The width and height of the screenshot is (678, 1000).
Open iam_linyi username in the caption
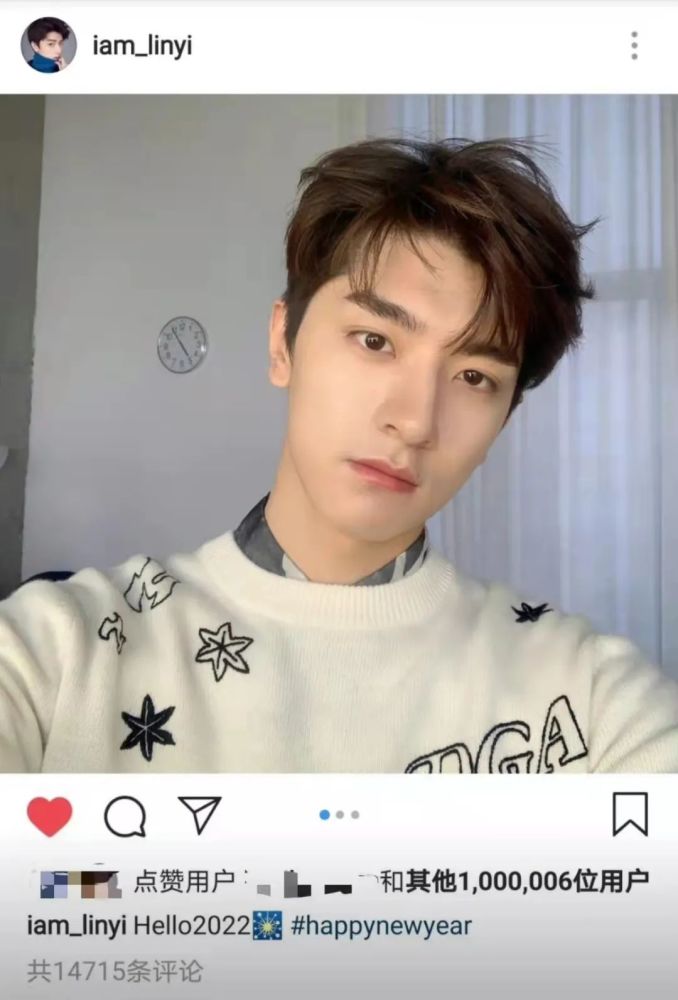tap(76, 926)
